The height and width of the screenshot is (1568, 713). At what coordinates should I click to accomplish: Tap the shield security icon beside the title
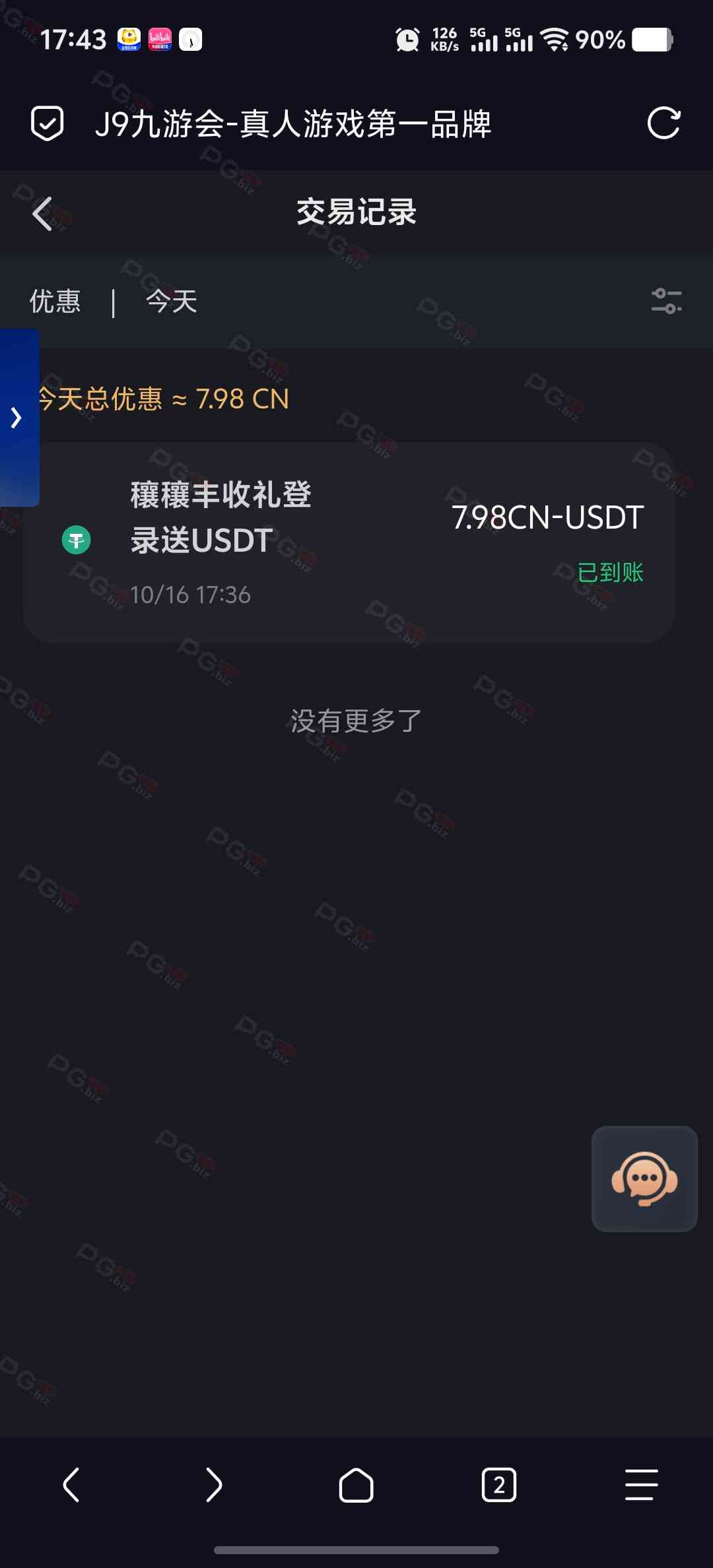click(x=47, y=123)
